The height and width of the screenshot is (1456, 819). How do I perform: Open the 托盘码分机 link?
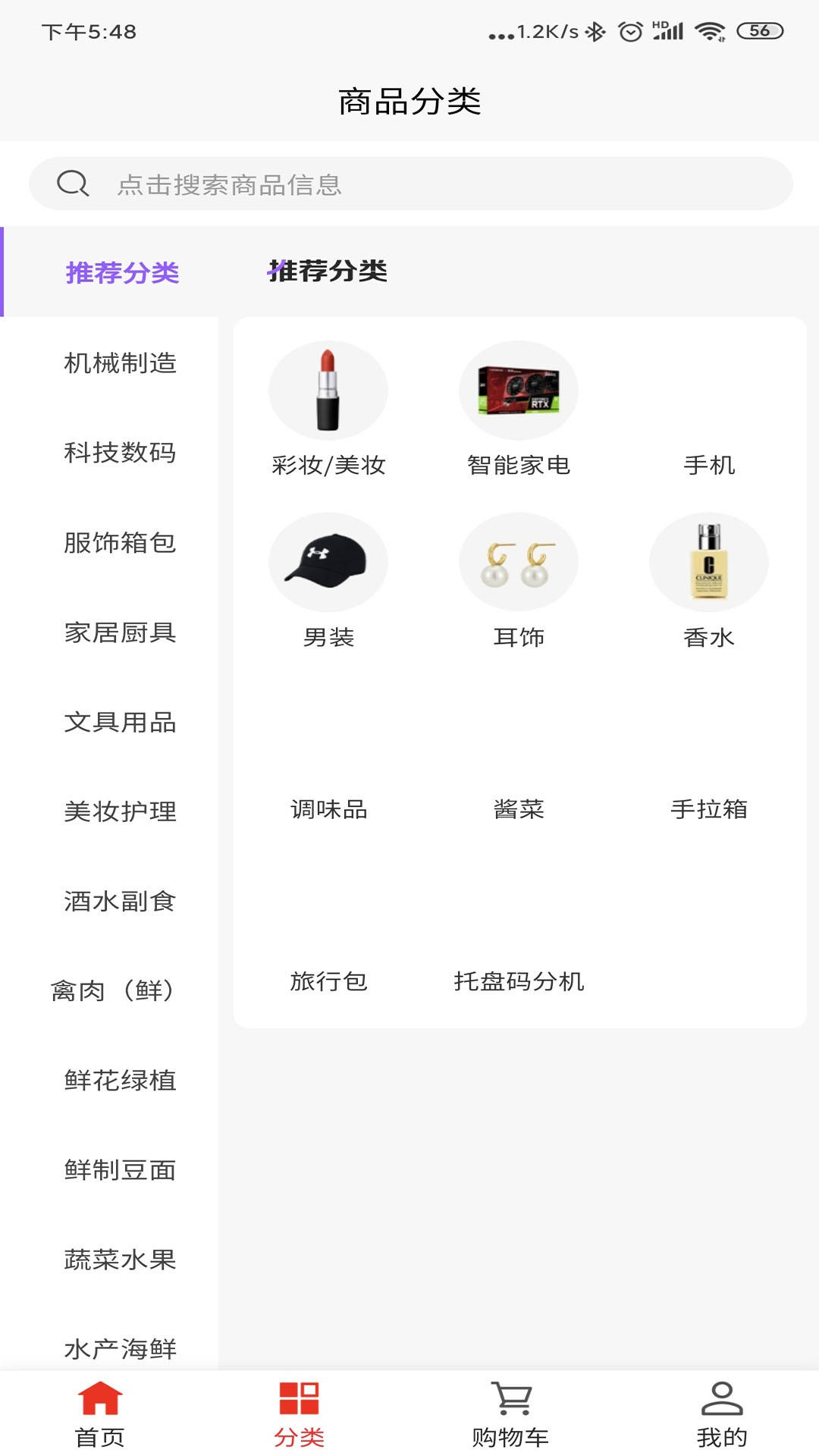[518, 981]
